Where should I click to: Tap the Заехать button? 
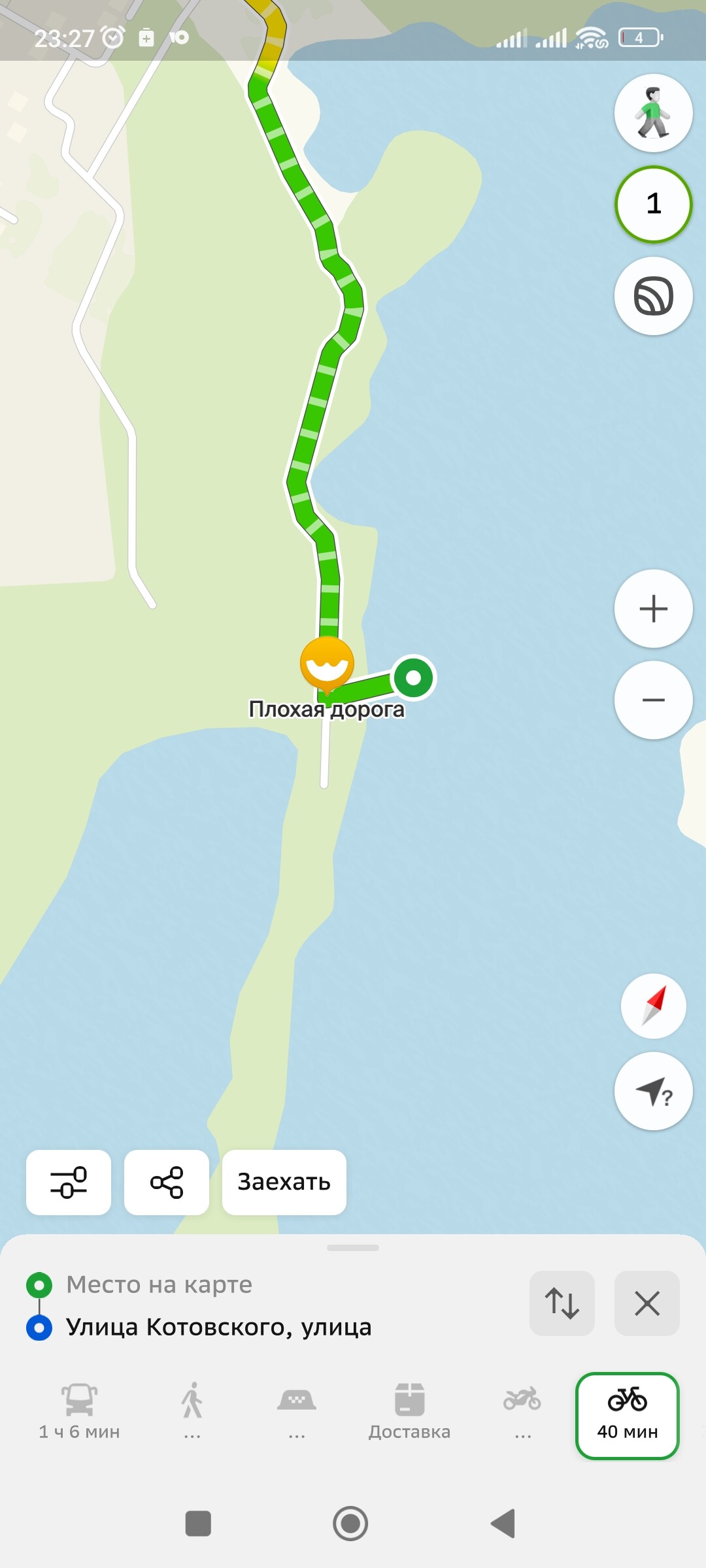pyautogui.click(x=284, y=1183)
